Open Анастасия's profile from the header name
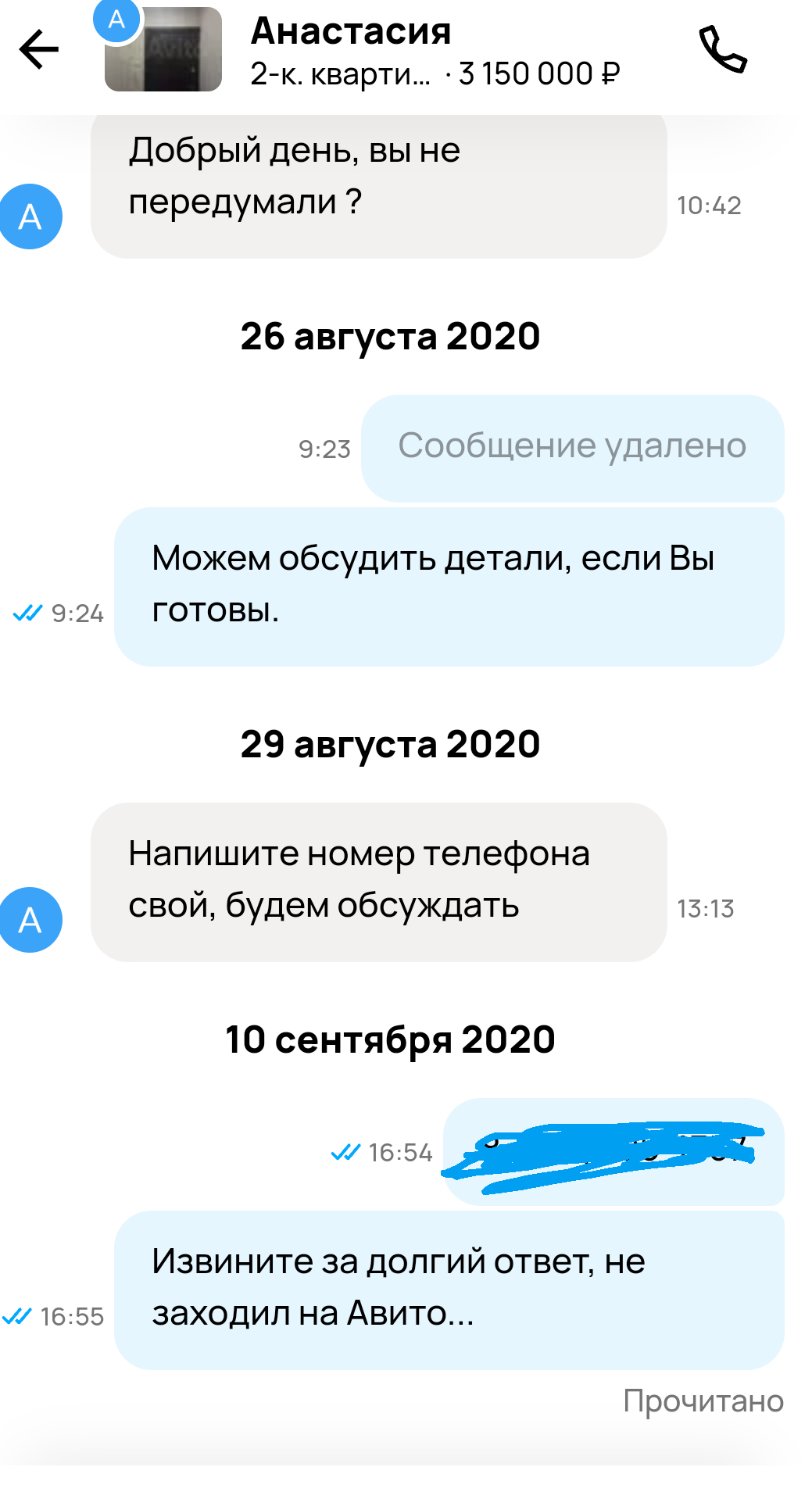Image resolution: width=812 pixels, height=1499 pixels. pyautogui.click(x=351, y=32)
